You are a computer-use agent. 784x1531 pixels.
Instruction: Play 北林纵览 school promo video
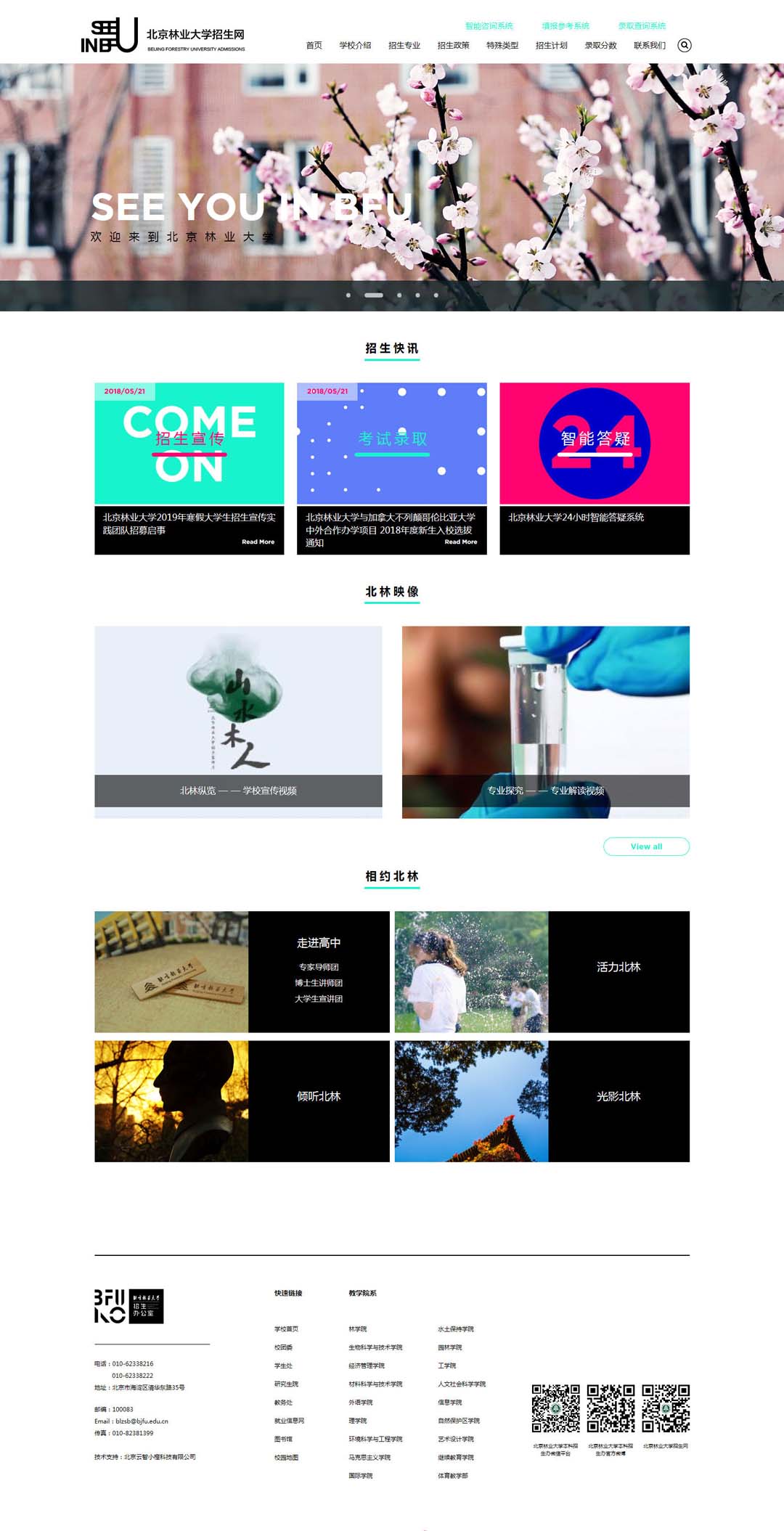(238, 721)
